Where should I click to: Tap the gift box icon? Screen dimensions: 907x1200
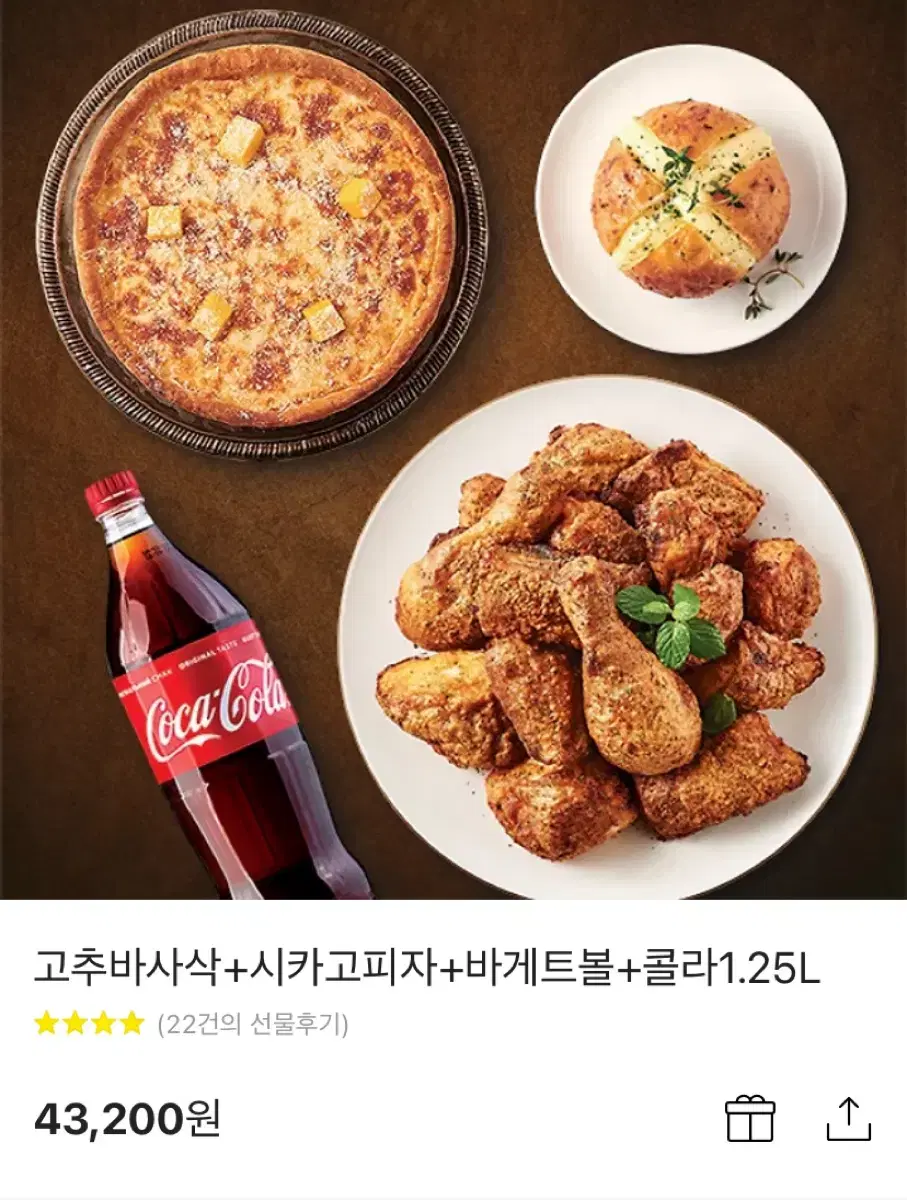(x=750, y=1118)
